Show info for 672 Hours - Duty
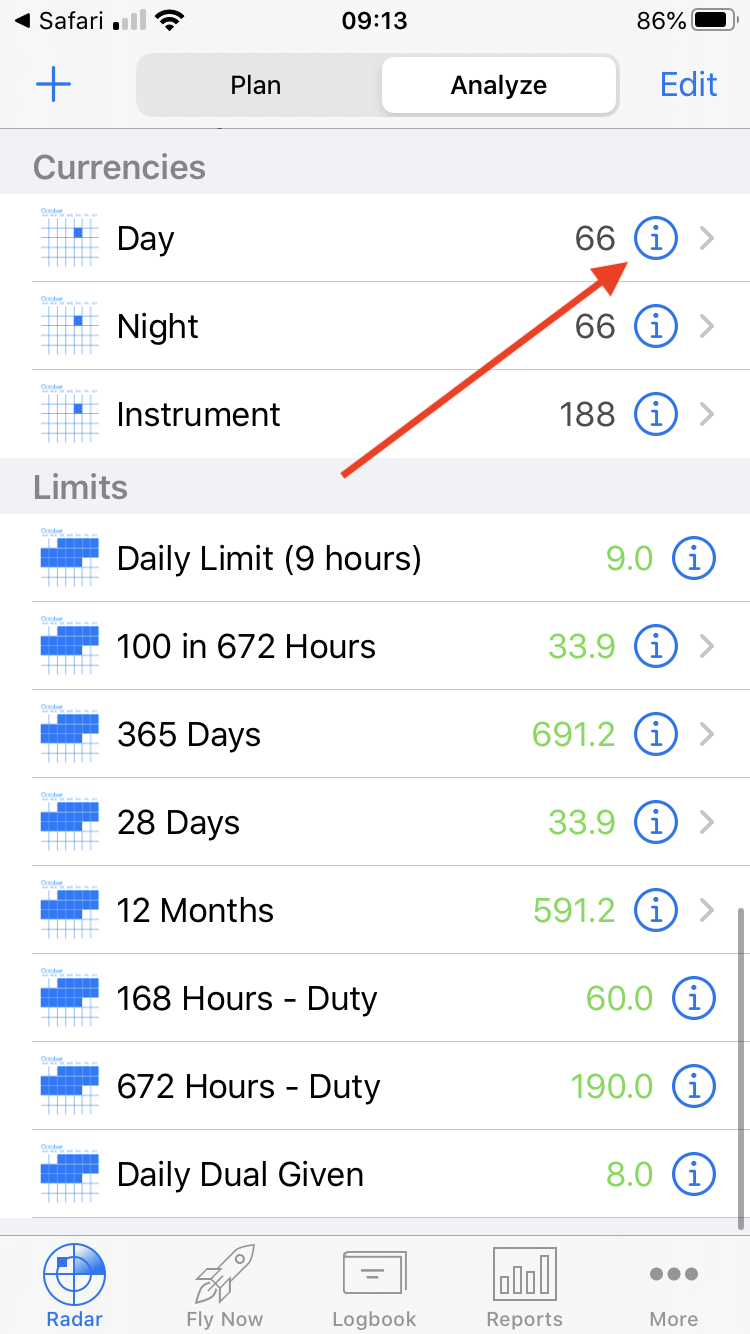The height and width of the screenshot is (1334, 750). pos(694,1087)
